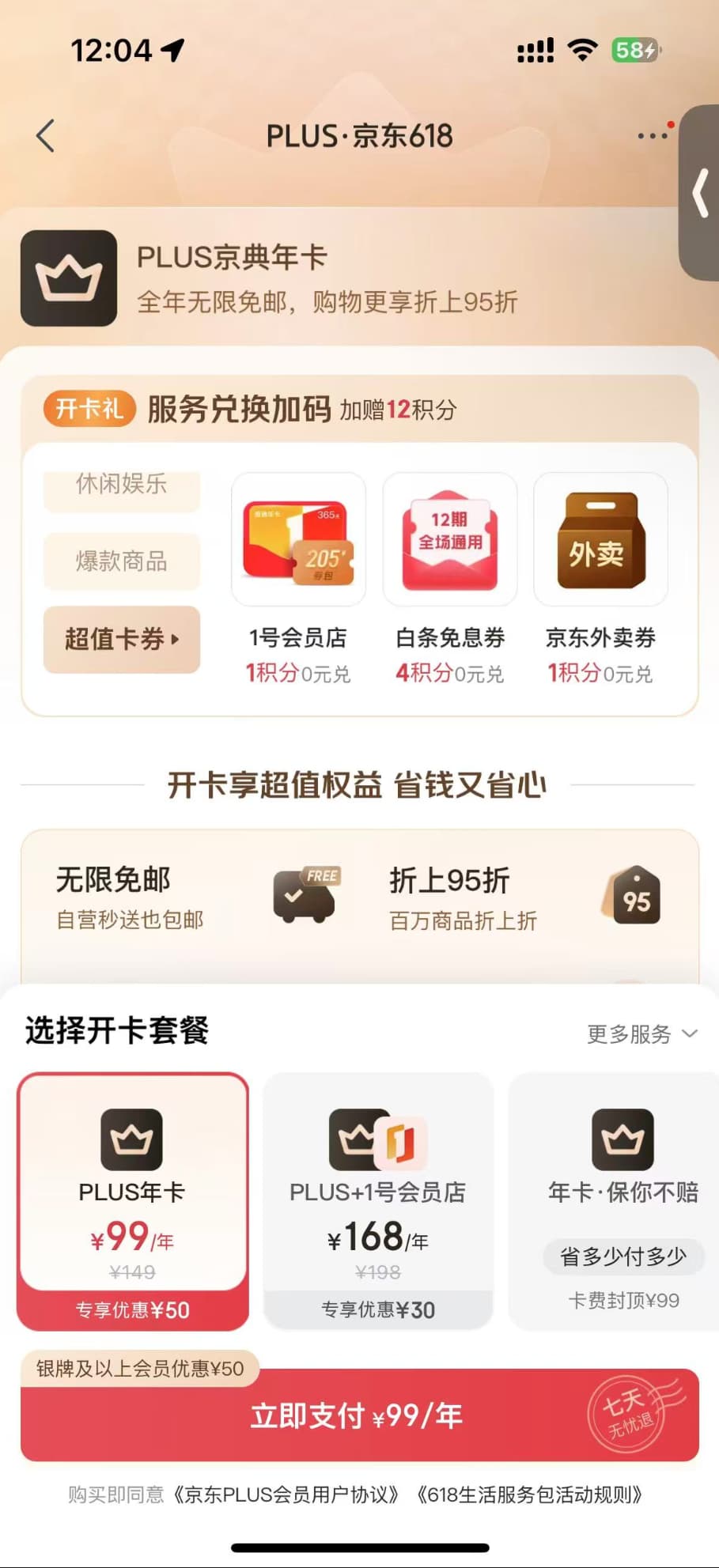
Task: Open the three-dot overflow menu
Action: pyautogui.click(x=653, y=136)
